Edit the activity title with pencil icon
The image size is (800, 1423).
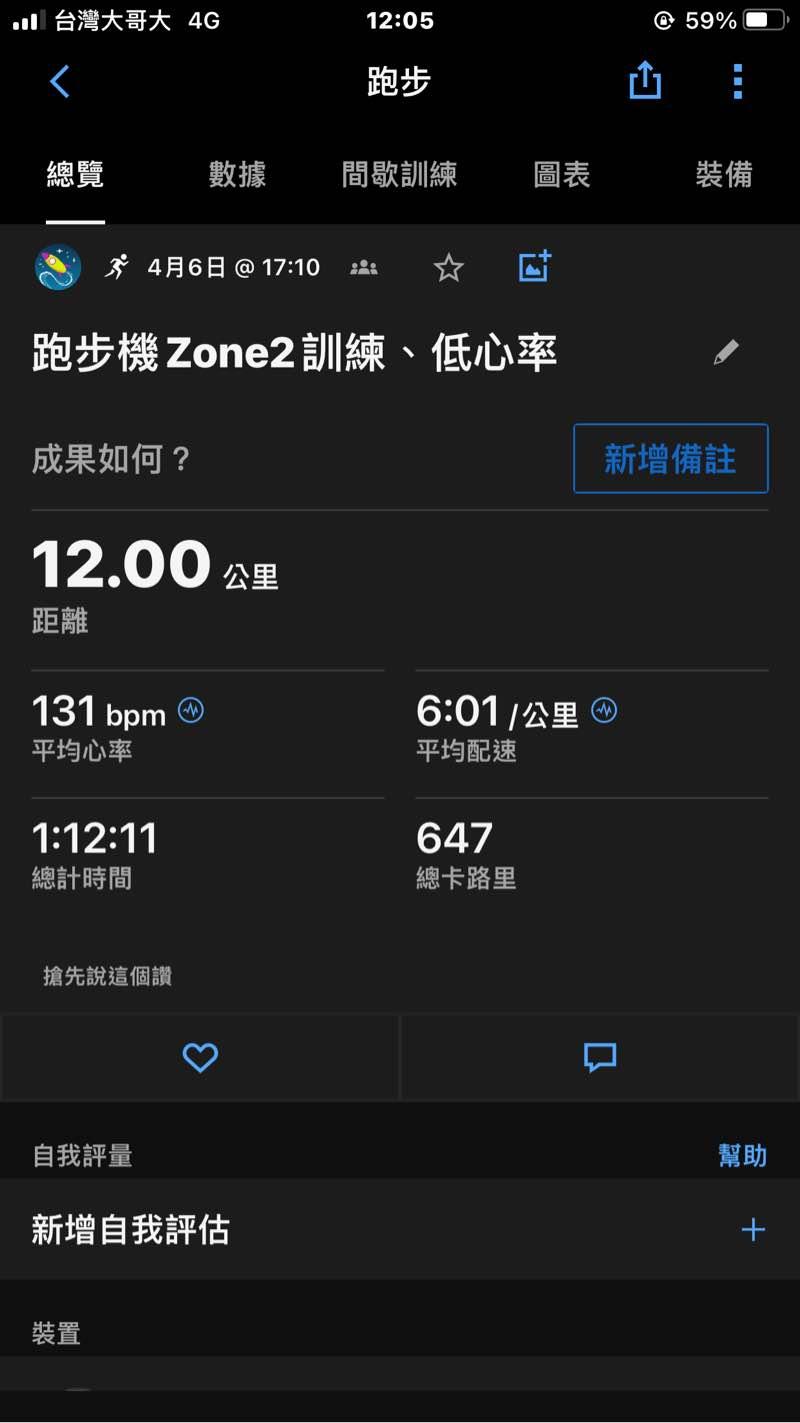point(726,352)
